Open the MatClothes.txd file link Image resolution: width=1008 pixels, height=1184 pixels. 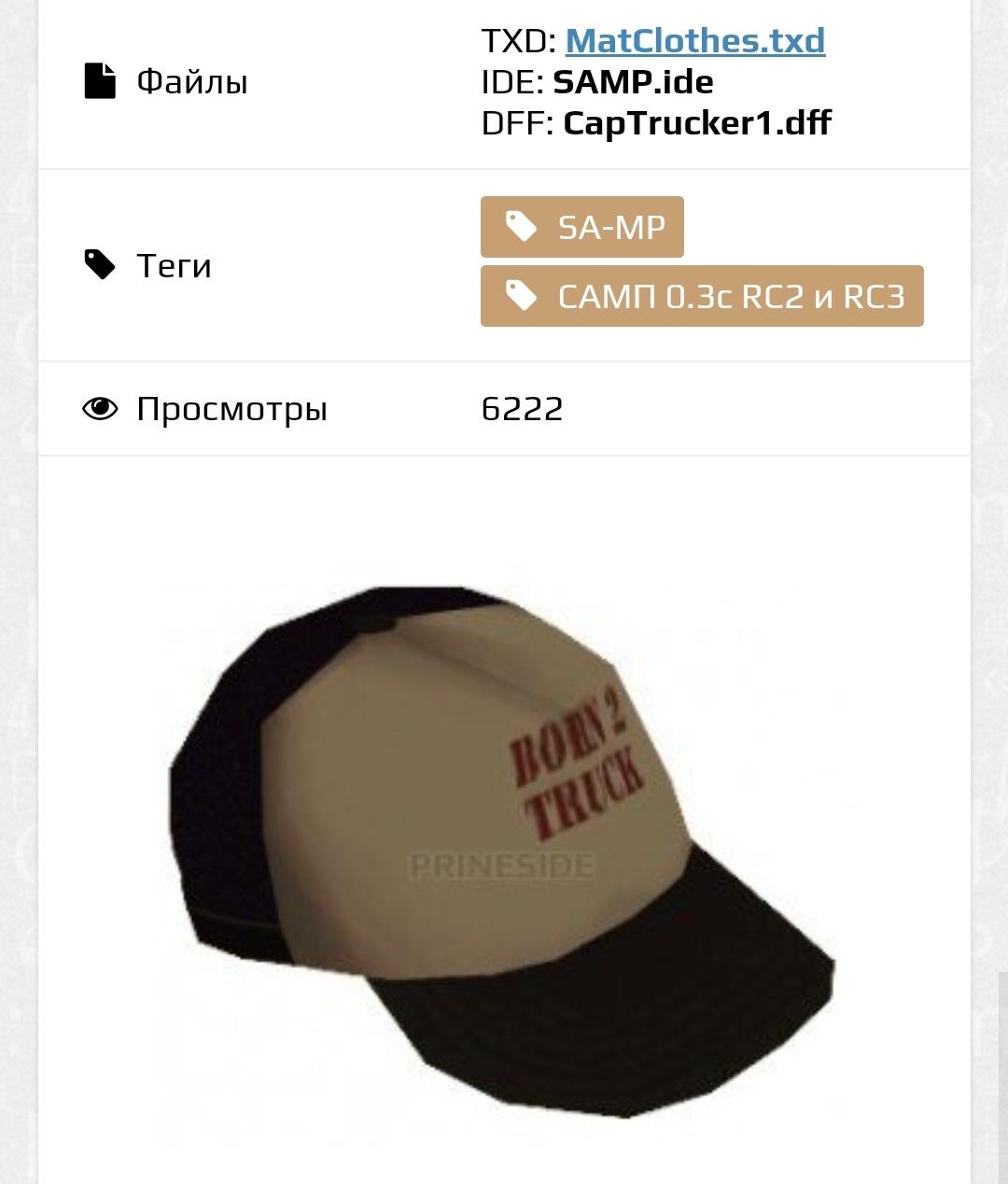(695, 41)
